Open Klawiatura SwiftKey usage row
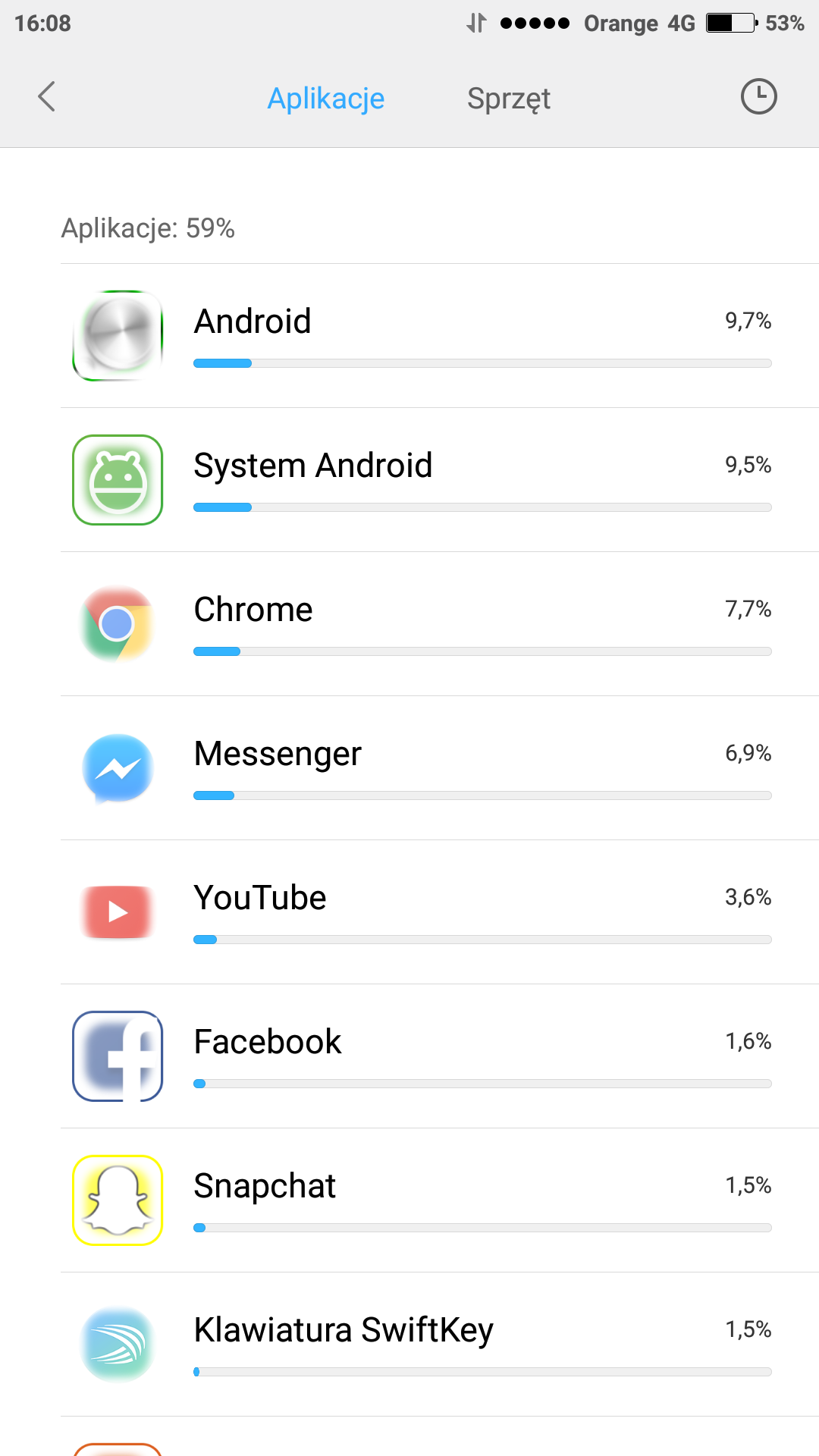Viewport: 819px width, 1456px height. click(x=440, y=1345)
